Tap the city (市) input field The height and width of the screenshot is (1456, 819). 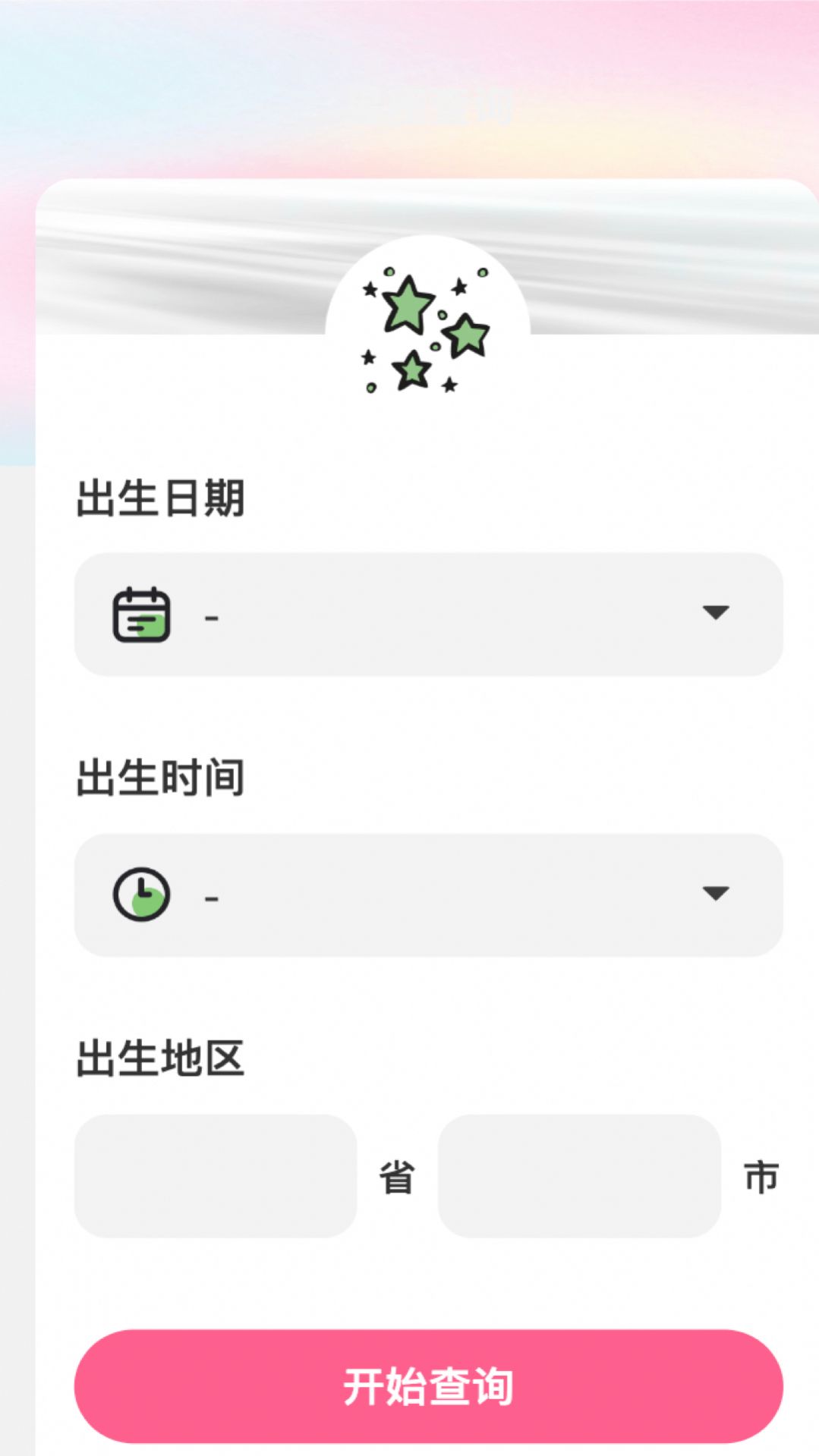point(578,1175)
